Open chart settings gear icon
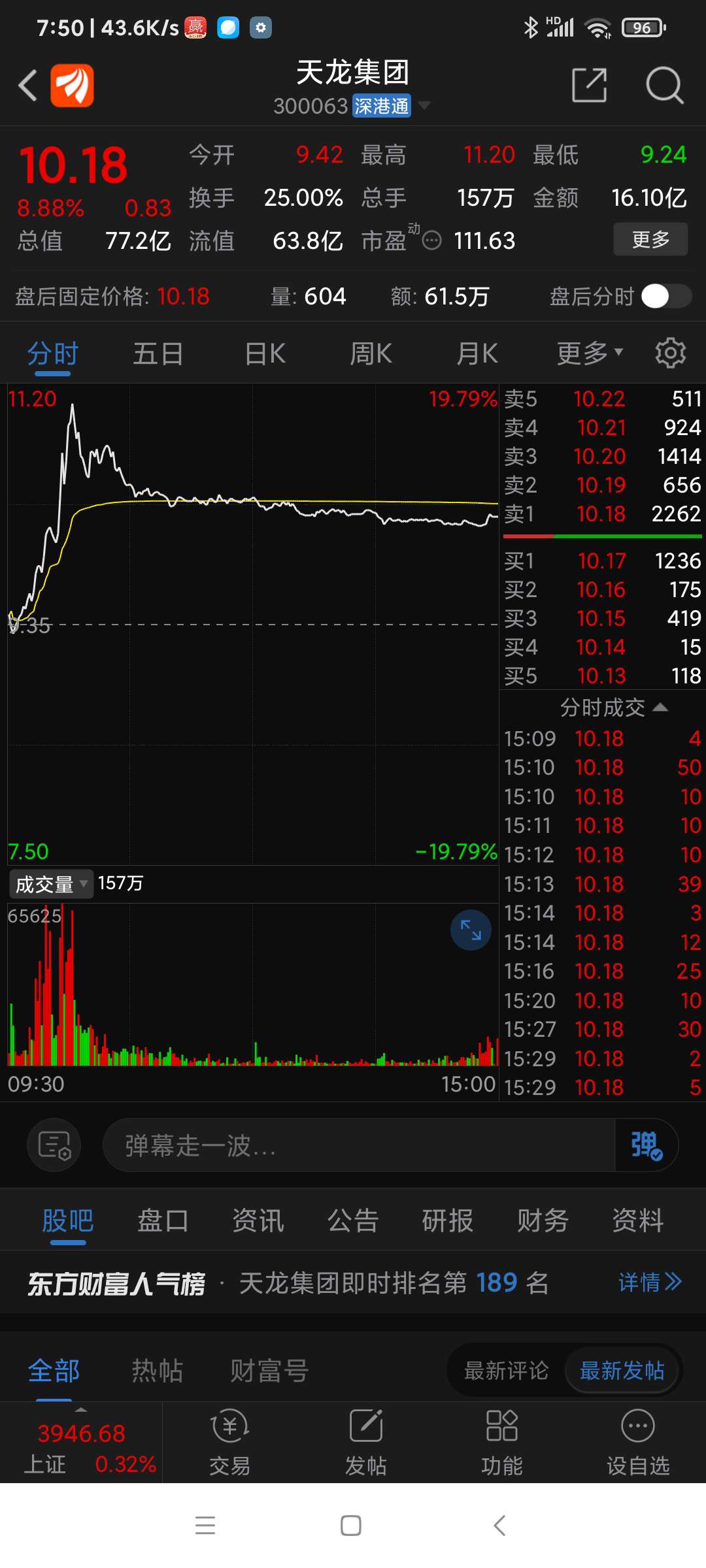706x1568 pixels. click(671, 353)
